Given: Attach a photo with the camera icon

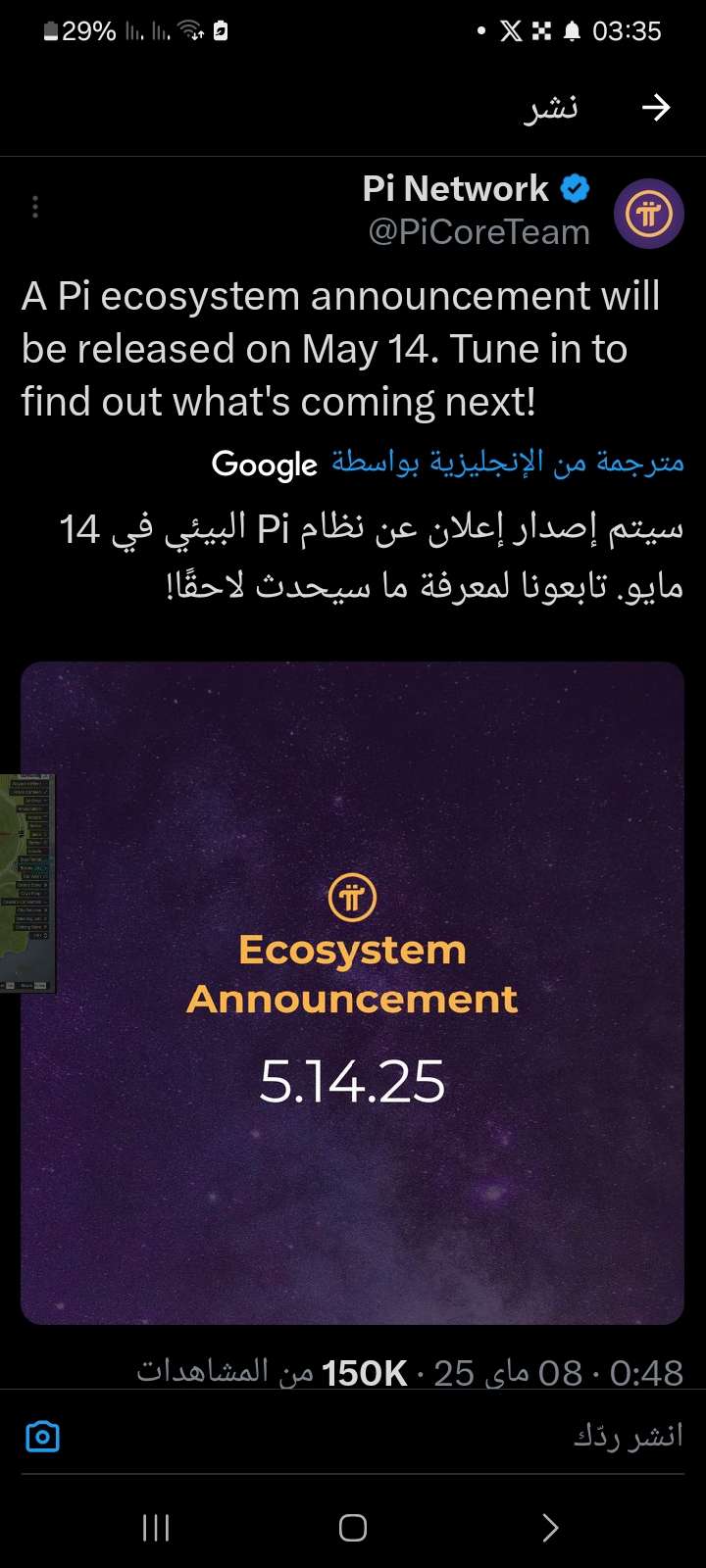Looking at the screenshot, I should 42,1437.
